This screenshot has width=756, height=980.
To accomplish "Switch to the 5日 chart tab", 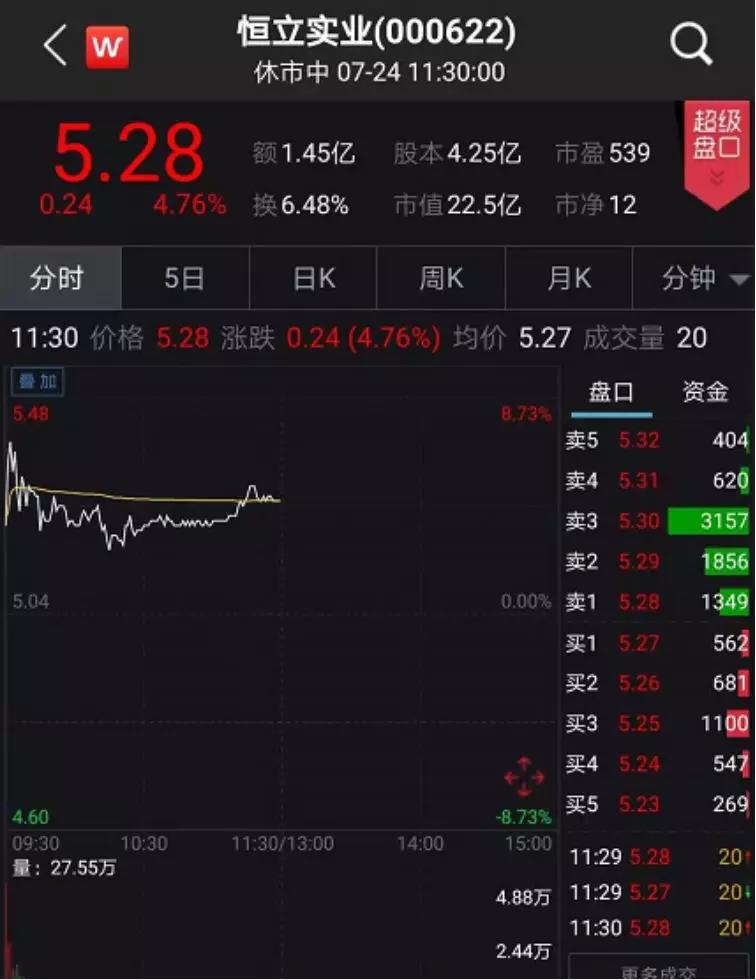I will tap(185, 278).
